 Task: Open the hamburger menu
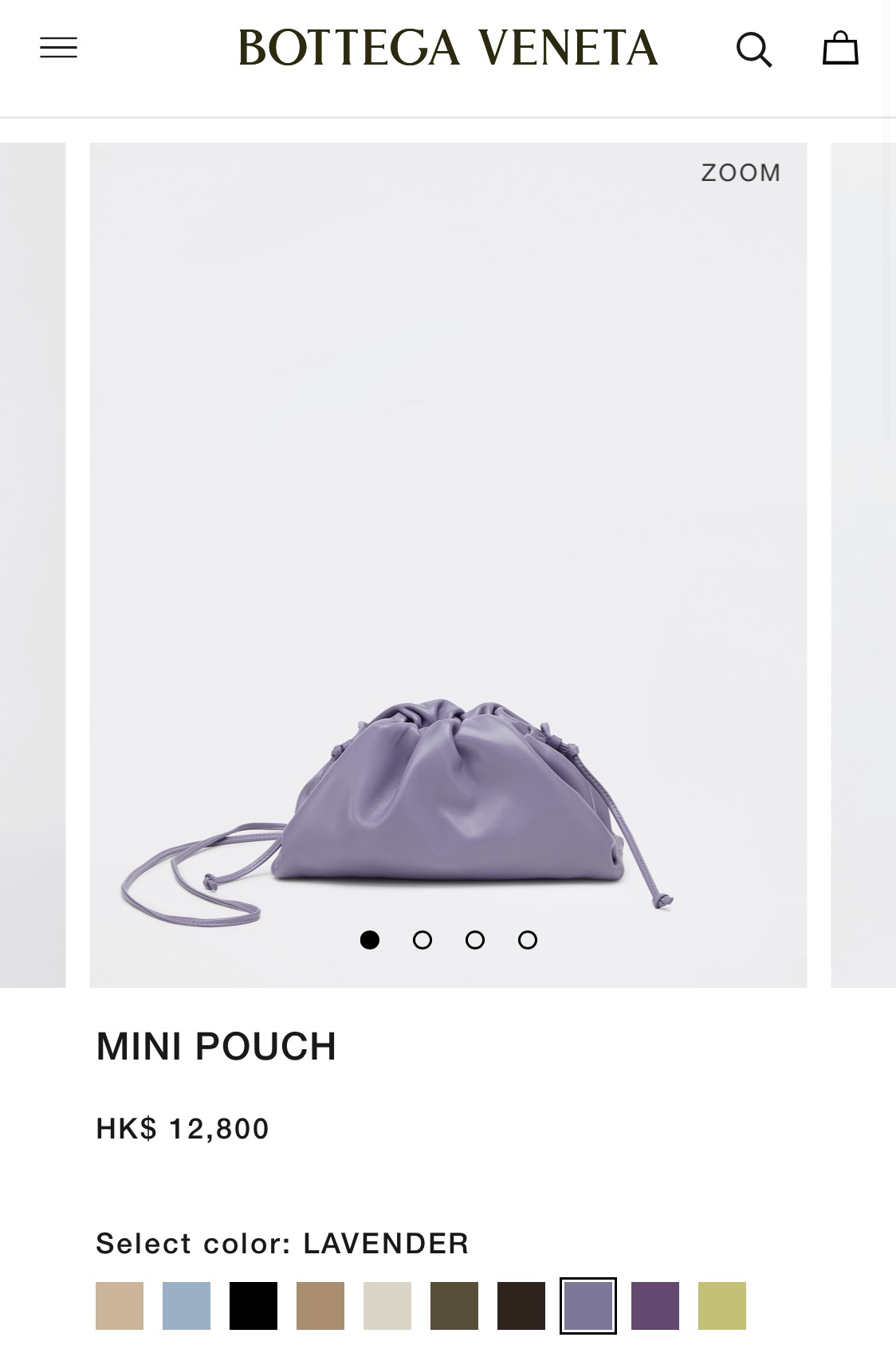[x=59, y=48]
